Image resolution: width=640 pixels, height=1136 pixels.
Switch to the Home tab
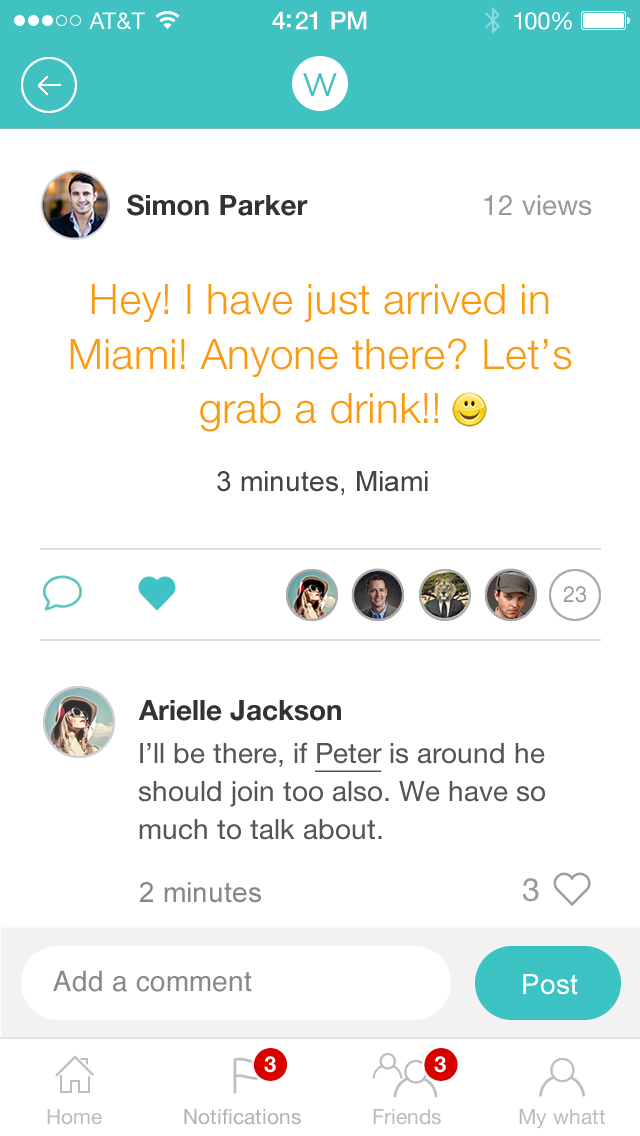click(74, 1089)
